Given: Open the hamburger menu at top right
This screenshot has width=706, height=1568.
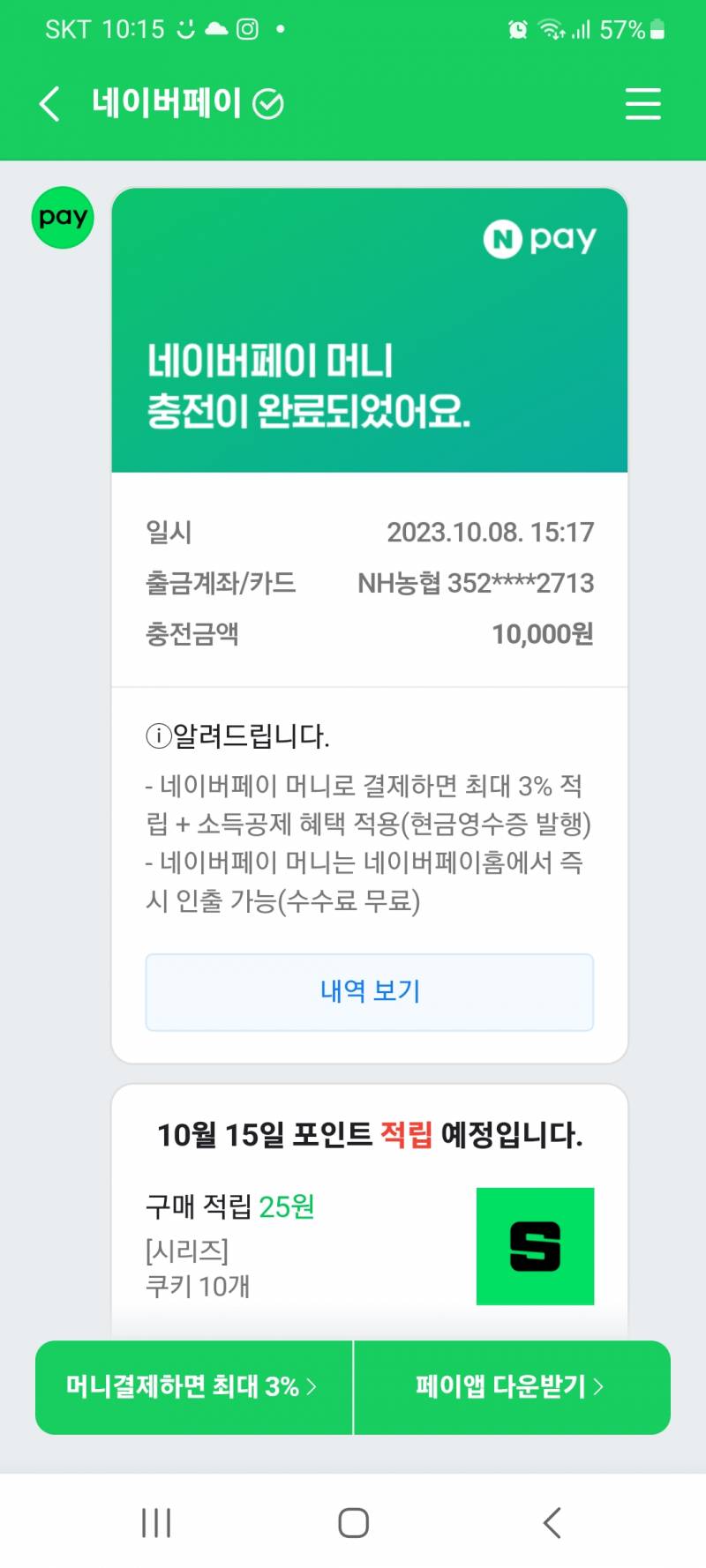Looking at the screenshot, I should 642,103.
